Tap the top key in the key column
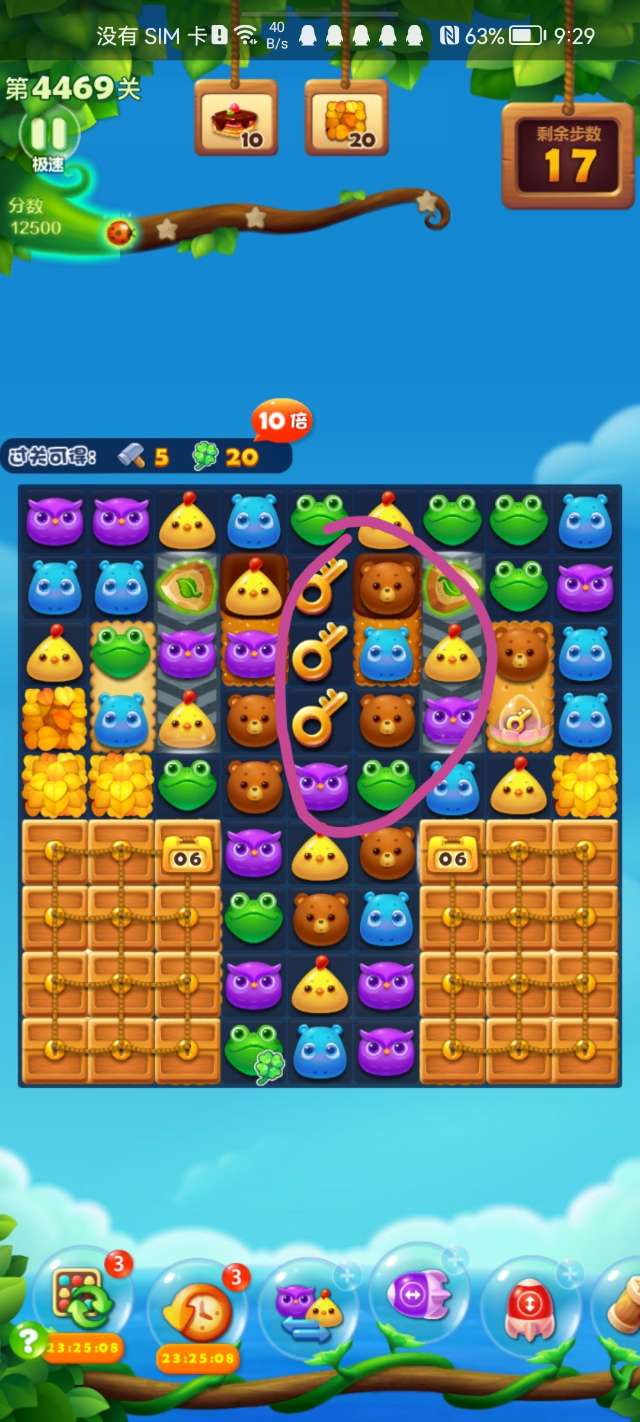This screenshot has height=1422, width=640. tap(320, 587)
